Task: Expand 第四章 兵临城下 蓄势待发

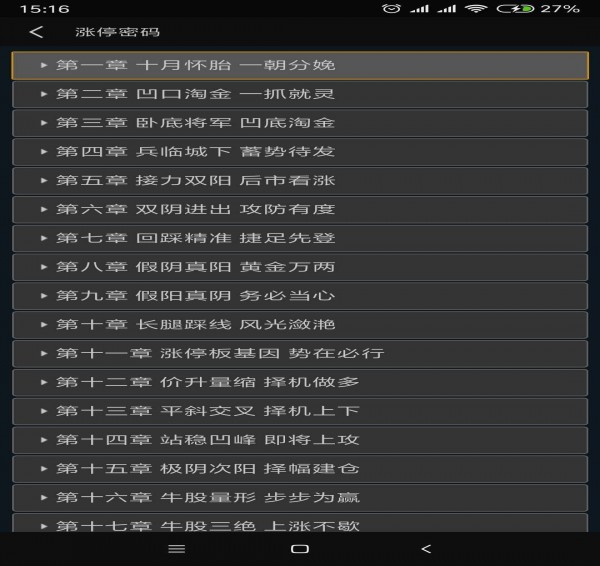Action: click(x=300, y=152)
